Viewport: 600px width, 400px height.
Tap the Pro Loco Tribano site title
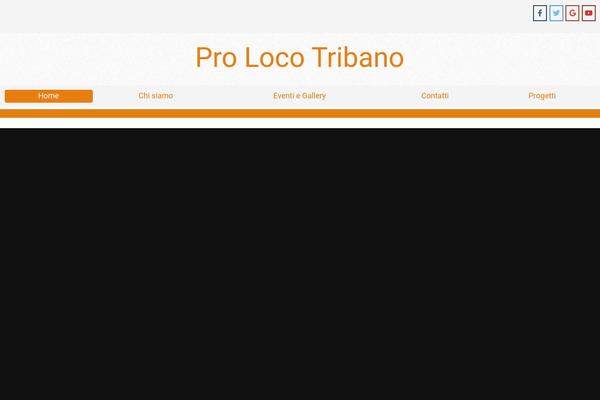click(299, 58)
